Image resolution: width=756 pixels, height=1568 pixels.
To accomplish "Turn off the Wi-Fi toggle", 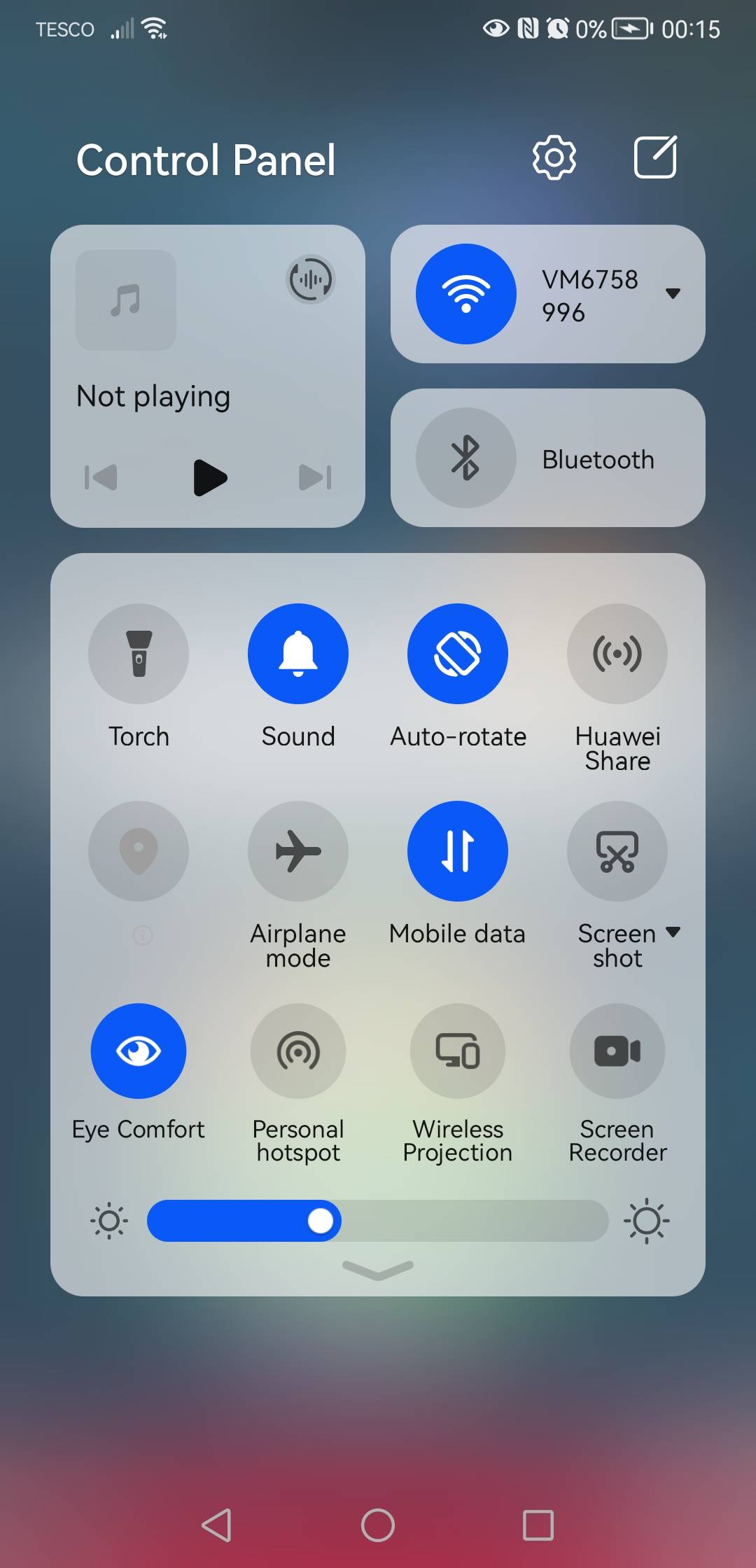I will coord(465,294).
